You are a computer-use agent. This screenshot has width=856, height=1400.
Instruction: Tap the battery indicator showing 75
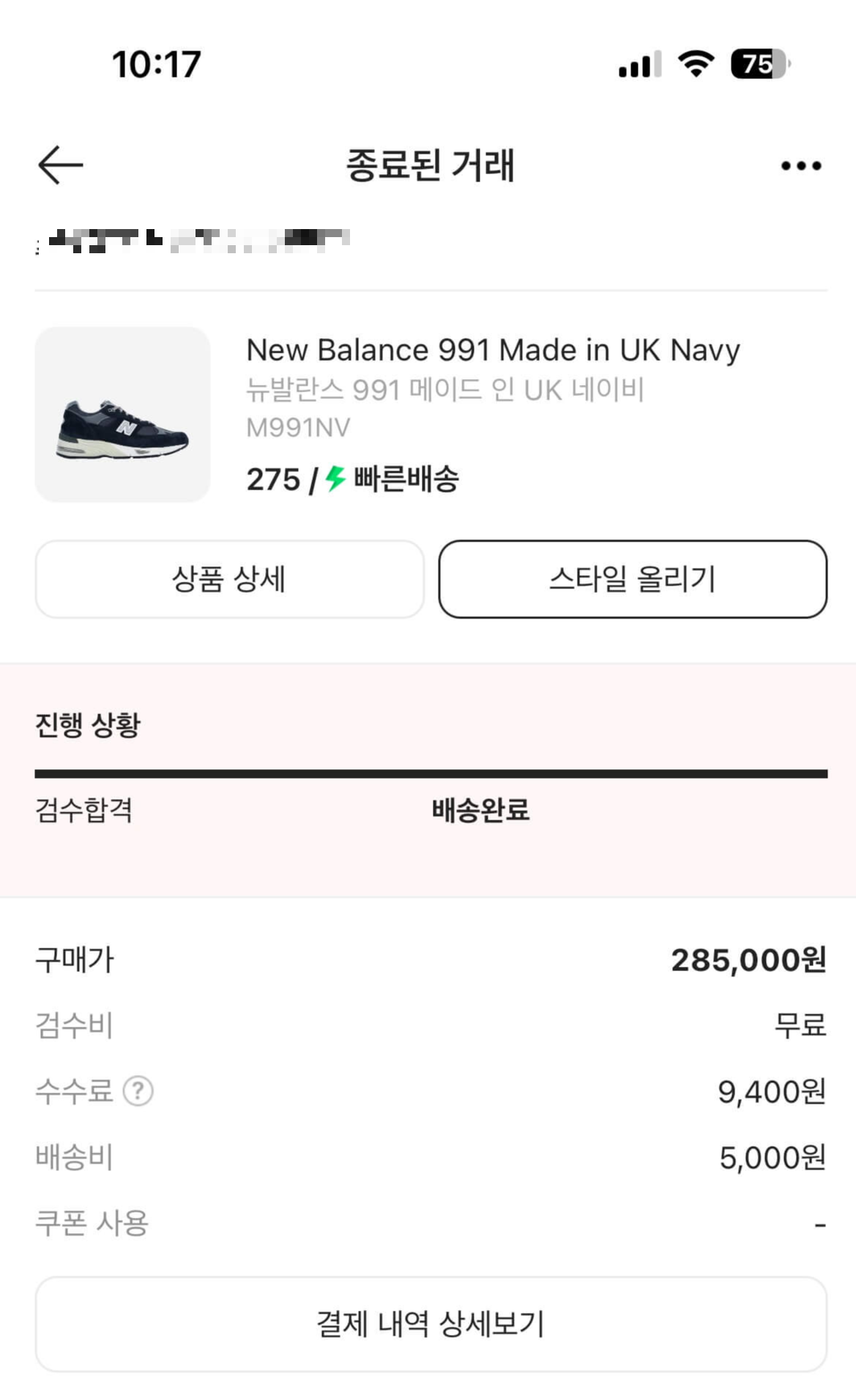(754, 64)
